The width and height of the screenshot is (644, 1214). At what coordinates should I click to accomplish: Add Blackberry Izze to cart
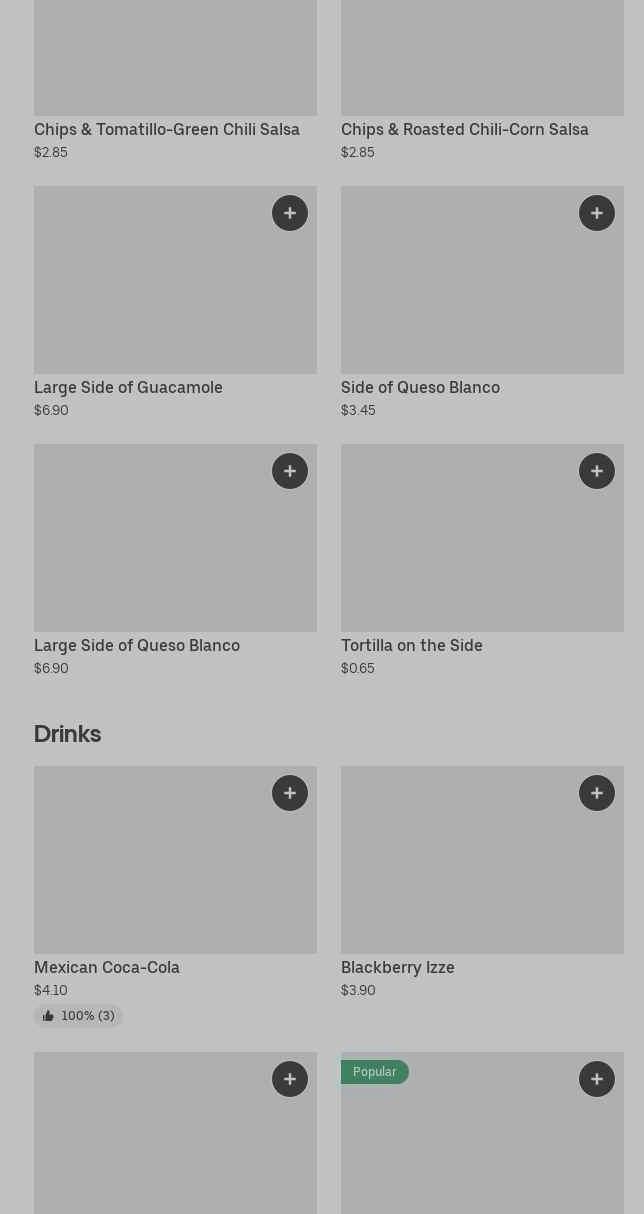pos(597,793)
